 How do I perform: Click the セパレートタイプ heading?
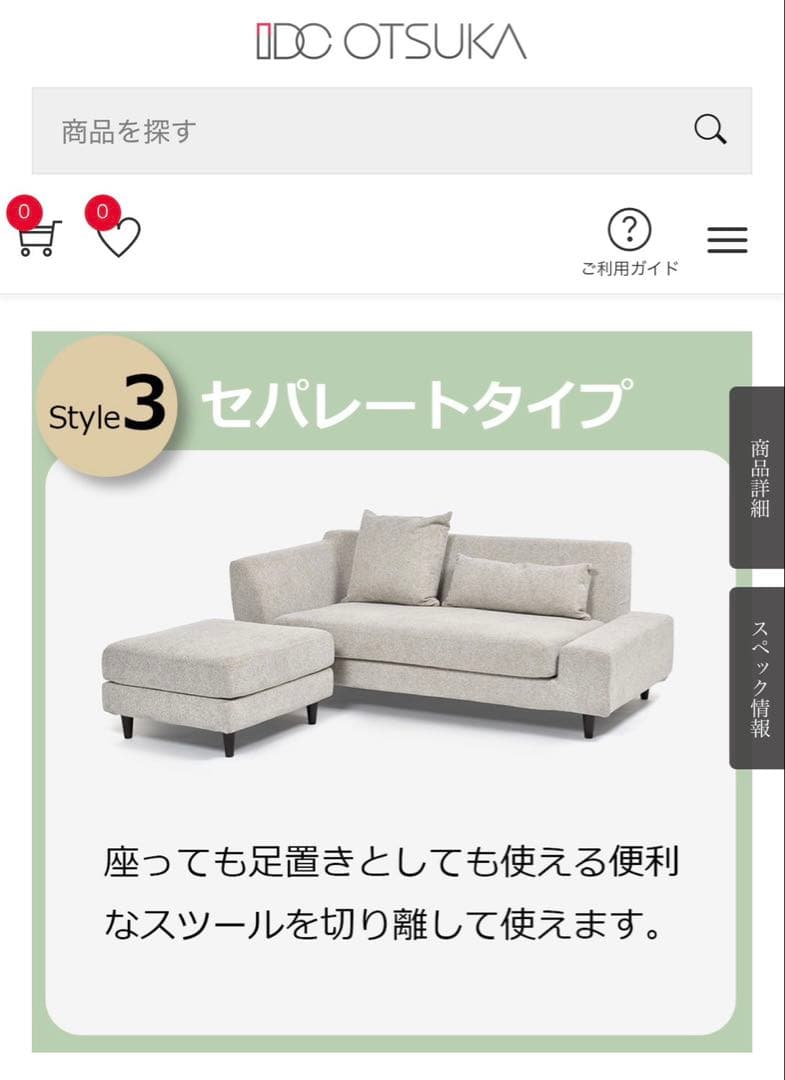(415, 405)
